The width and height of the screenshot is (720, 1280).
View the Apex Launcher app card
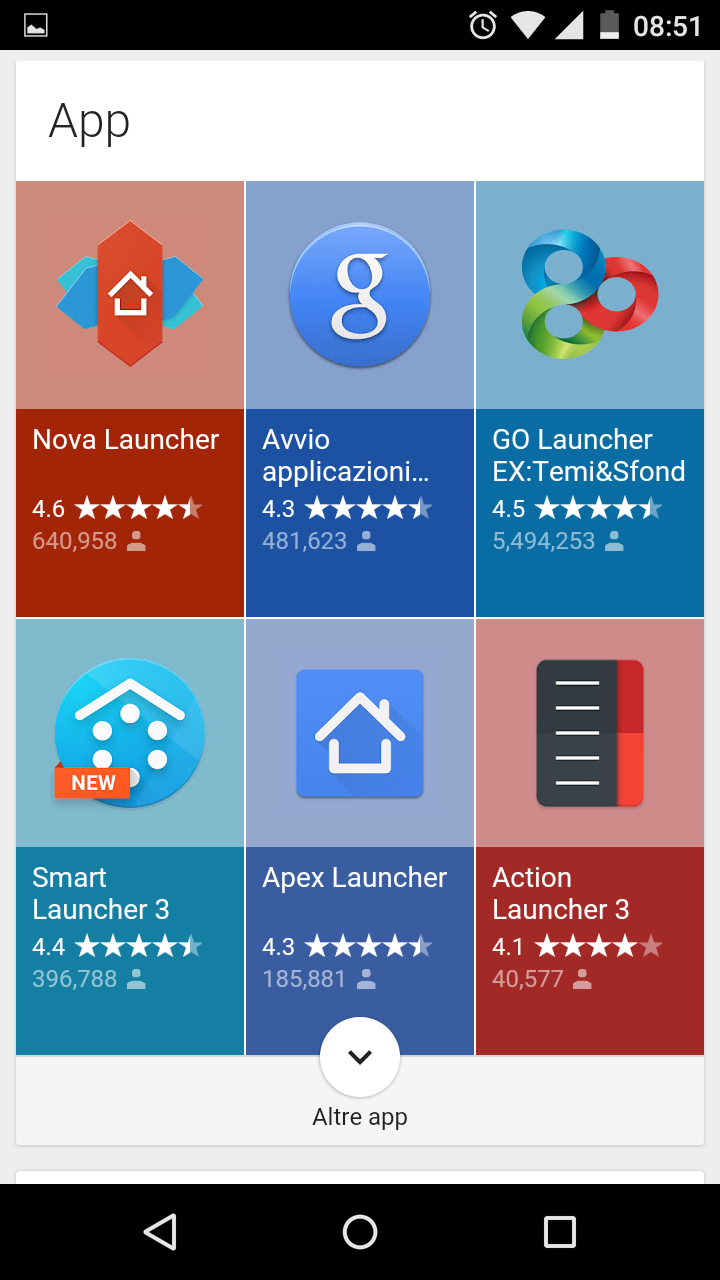[x=360, y=837]
